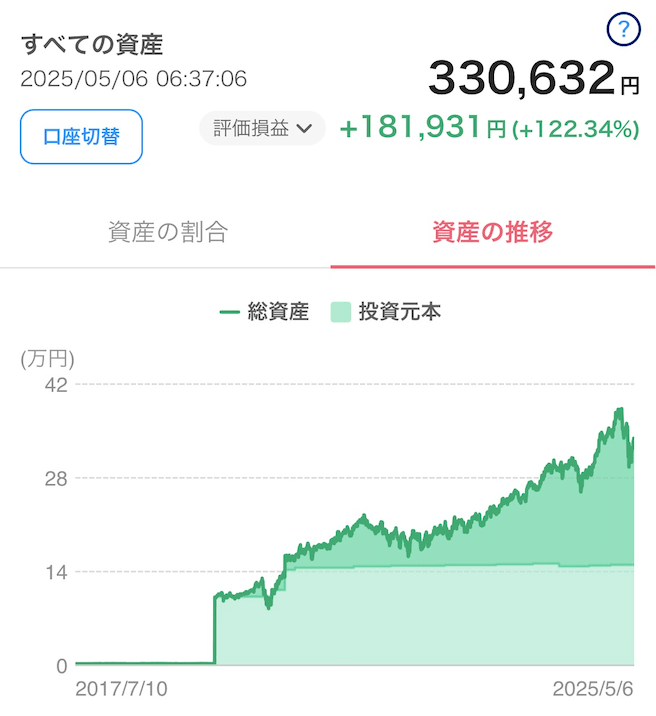656x716 pixels.
Task: Switch to the 資産の割合 tab
Action: click(x=167, y=233)
